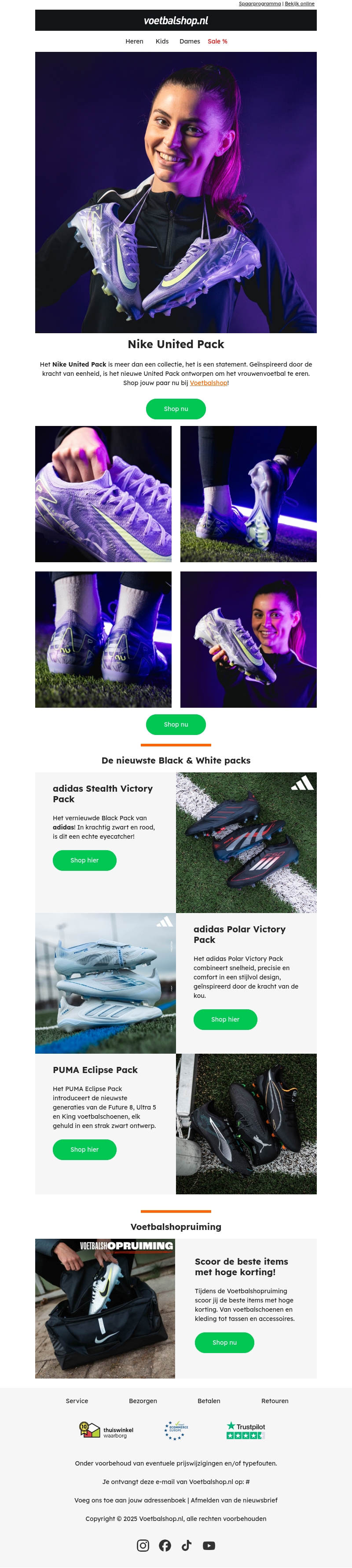Shop the adidas Polar Victory Pack
This screenshot has height=1568, width=352.
(x=225, y=1019)
